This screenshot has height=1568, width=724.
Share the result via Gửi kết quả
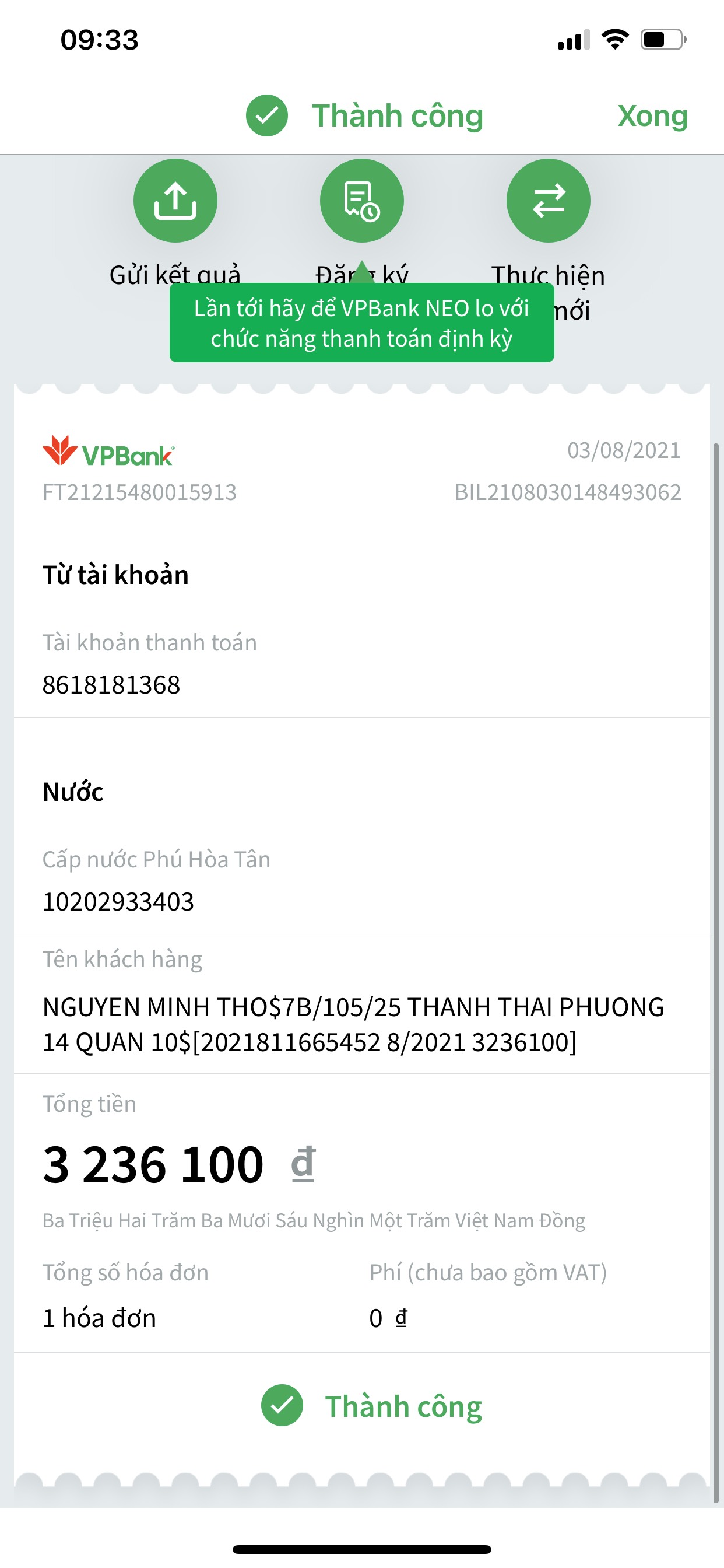tap(175, 201)
